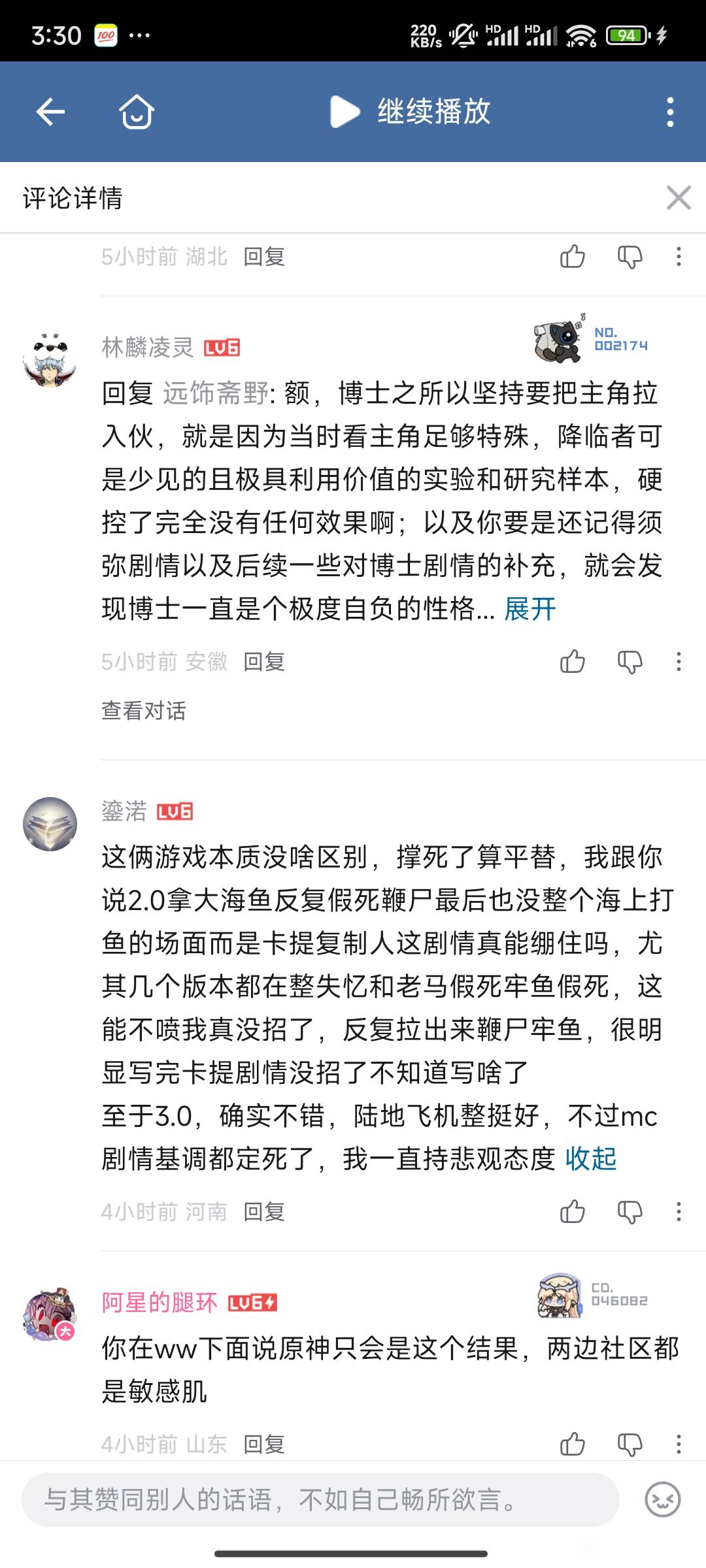The width and height of the screenshot is (706, 1568).
Task: Open 查看对话 under 林麟凌灵's reply
Action: (x=144, y=711)
